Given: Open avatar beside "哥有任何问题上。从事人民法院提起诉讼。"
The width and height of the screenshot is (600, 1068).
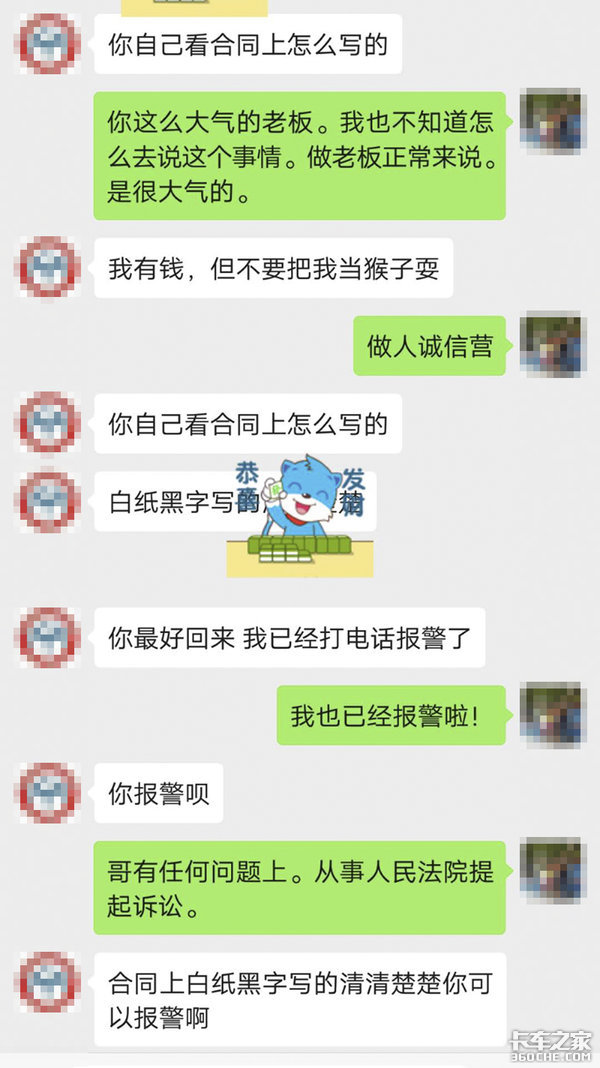Looking at the screenshot, I should [x=553, y=871].
